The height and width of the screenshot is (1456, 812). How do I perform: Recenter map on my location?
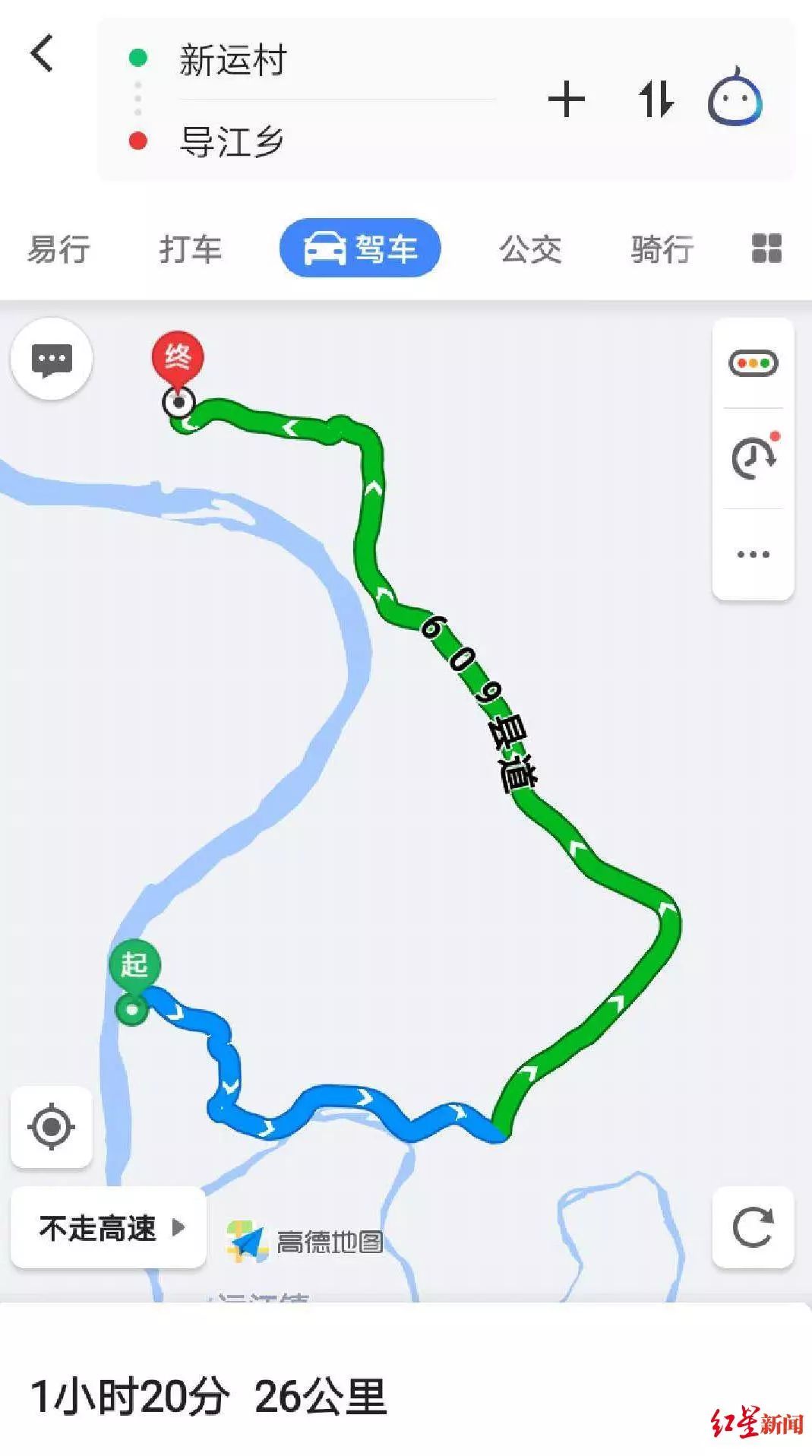51,1126
